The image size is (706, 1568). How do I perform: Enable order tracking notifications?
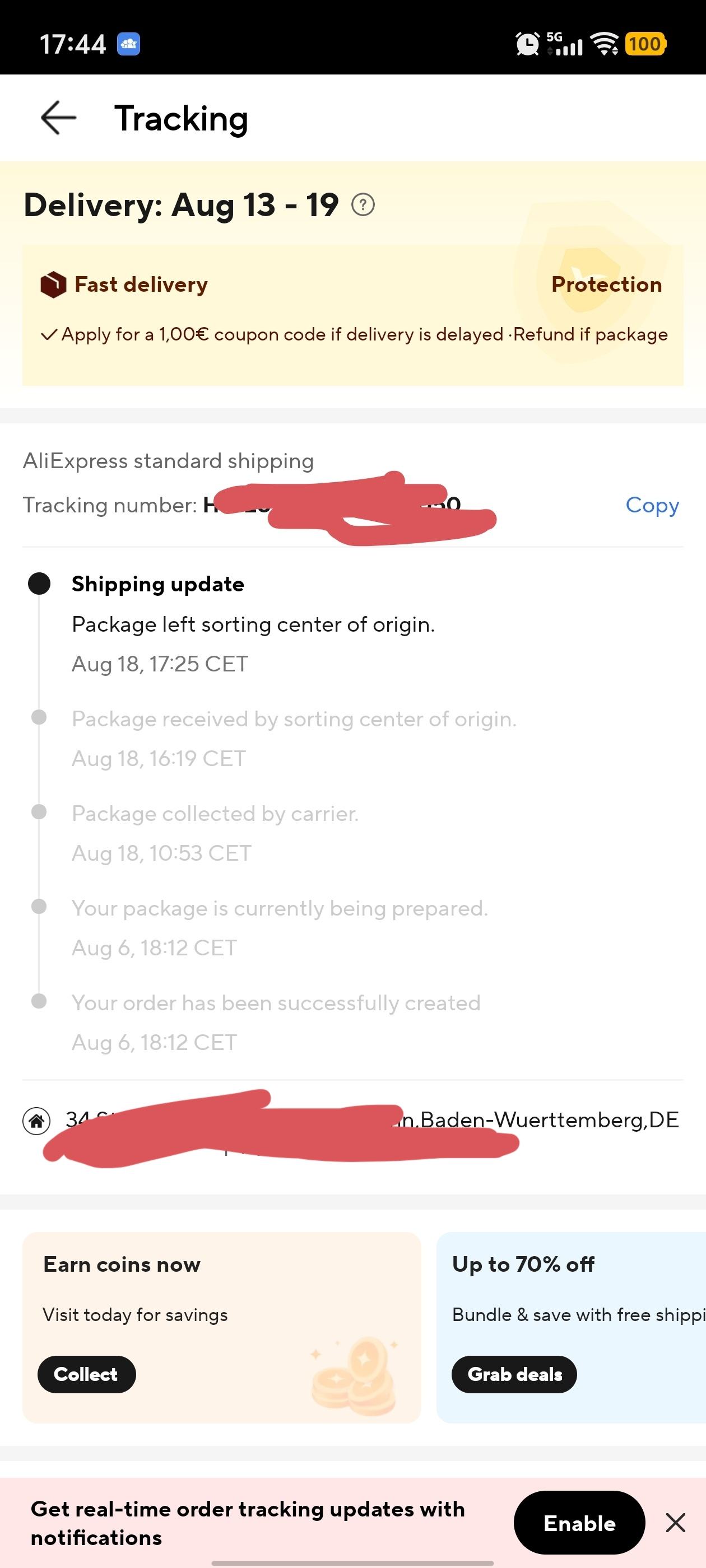coord(579,1522)
